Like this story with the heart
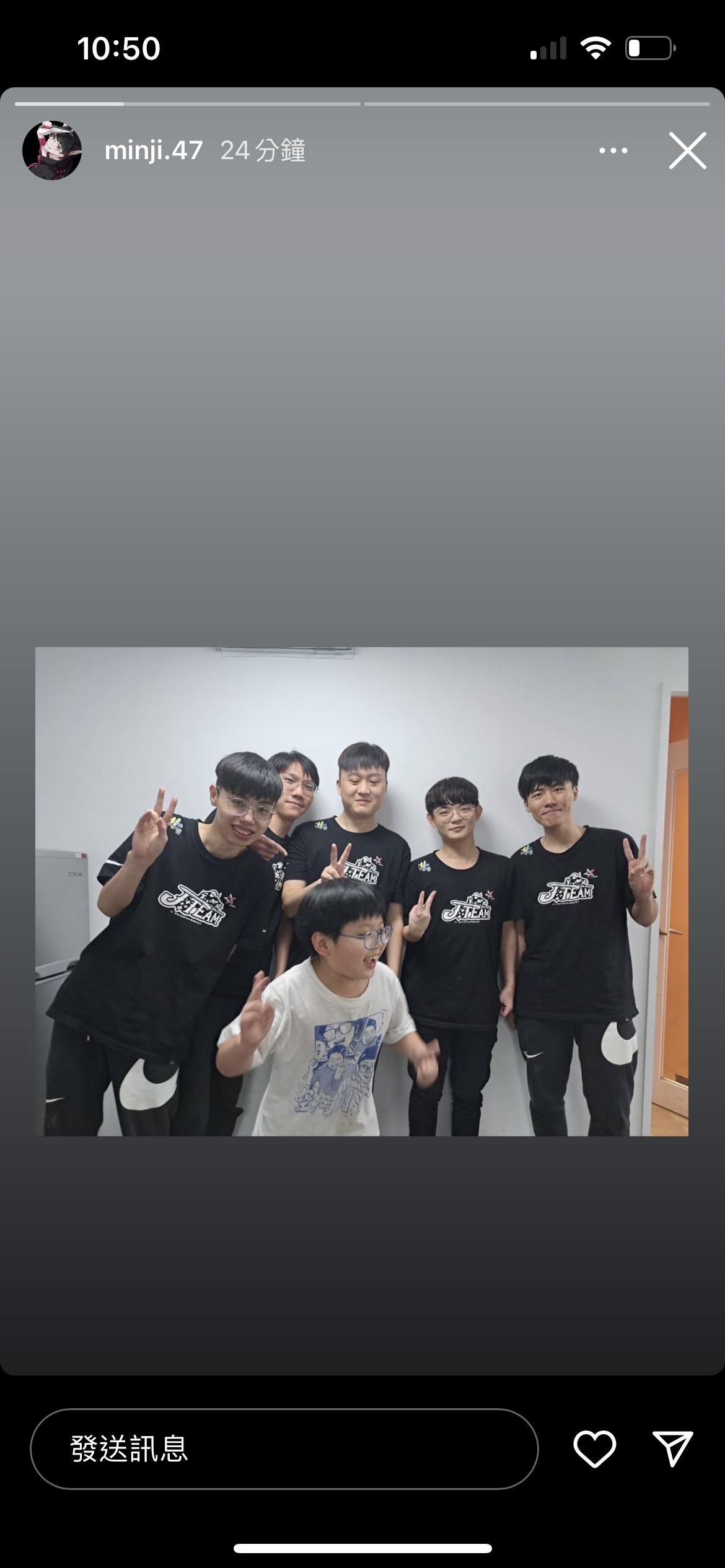 coord(594,1449)
